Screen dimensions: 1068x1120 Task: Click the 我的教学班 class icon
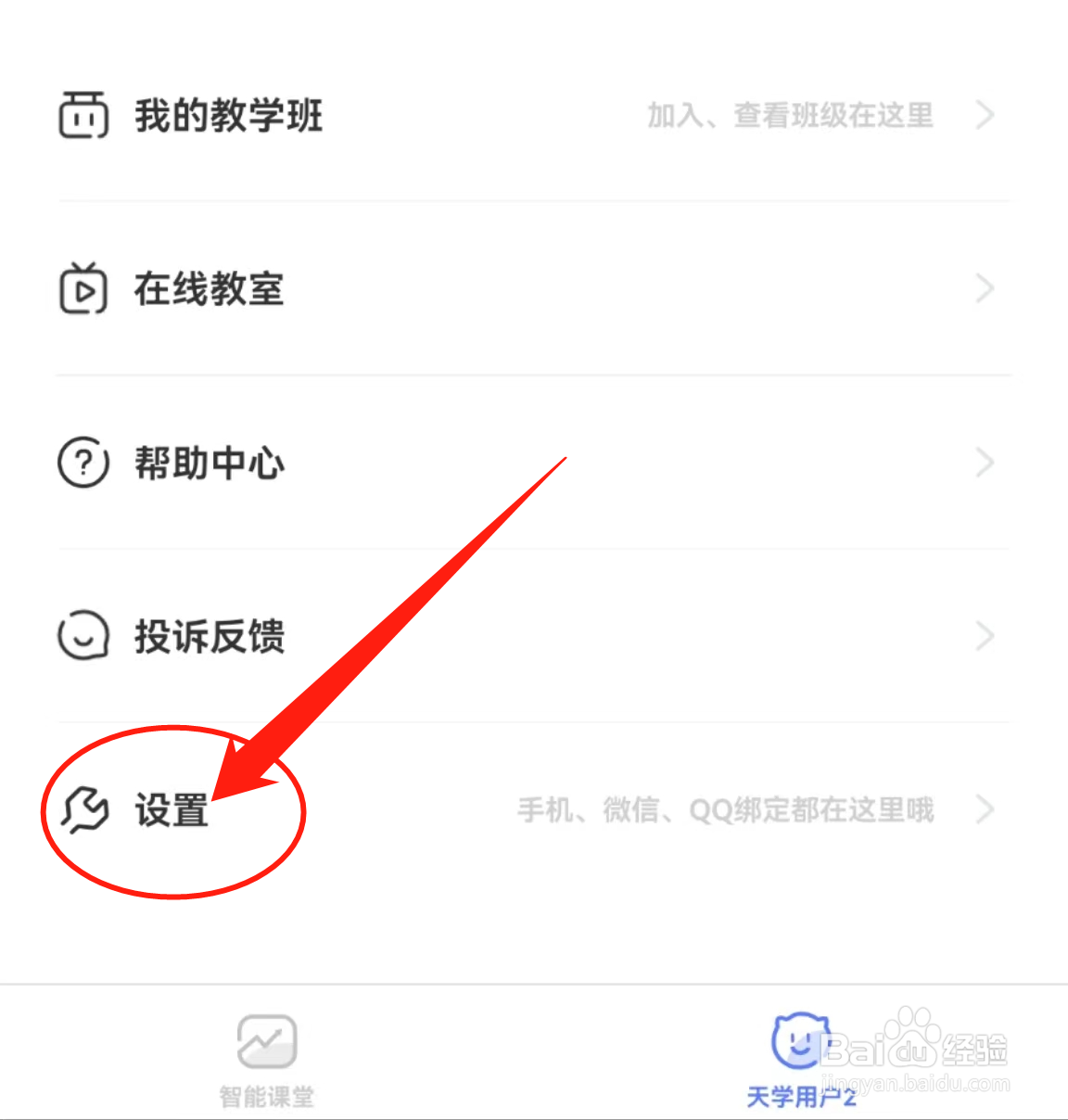[83, 115]
